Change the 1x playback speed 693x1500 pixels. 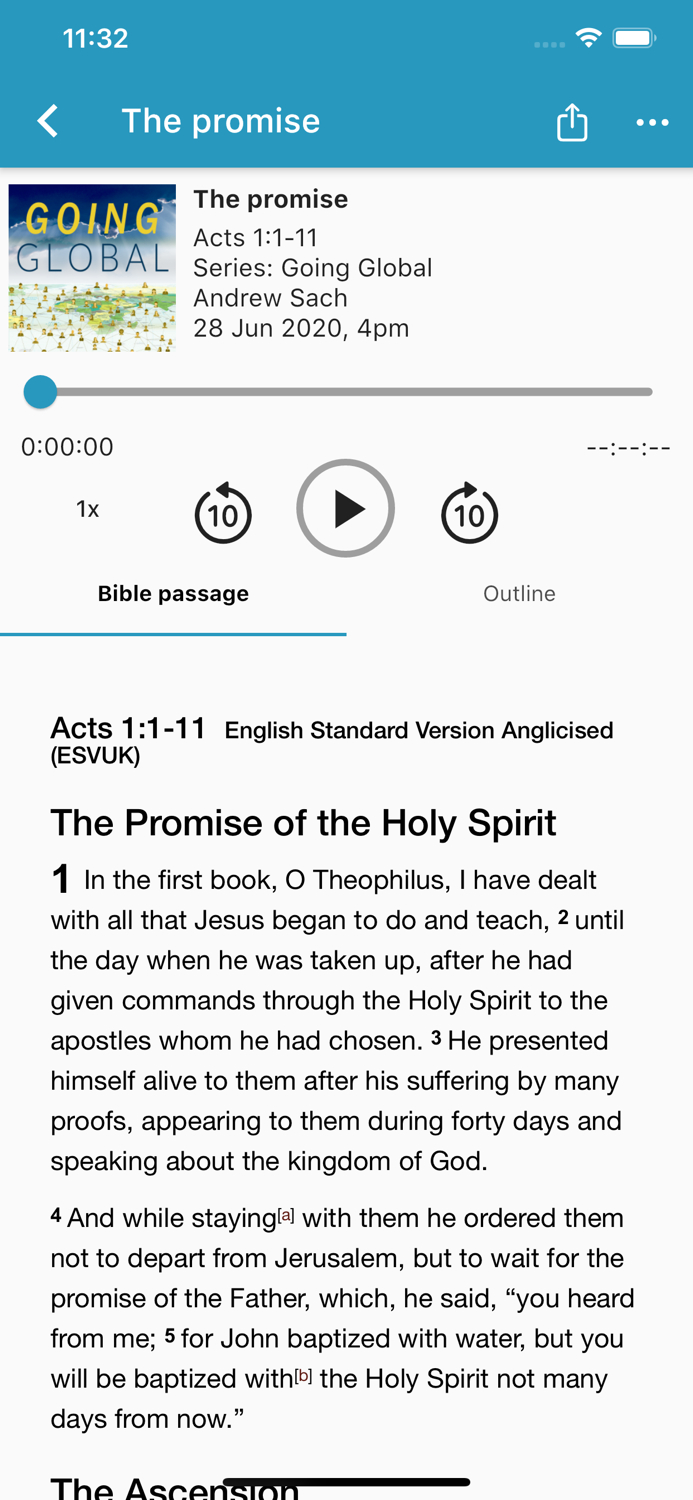88,509
